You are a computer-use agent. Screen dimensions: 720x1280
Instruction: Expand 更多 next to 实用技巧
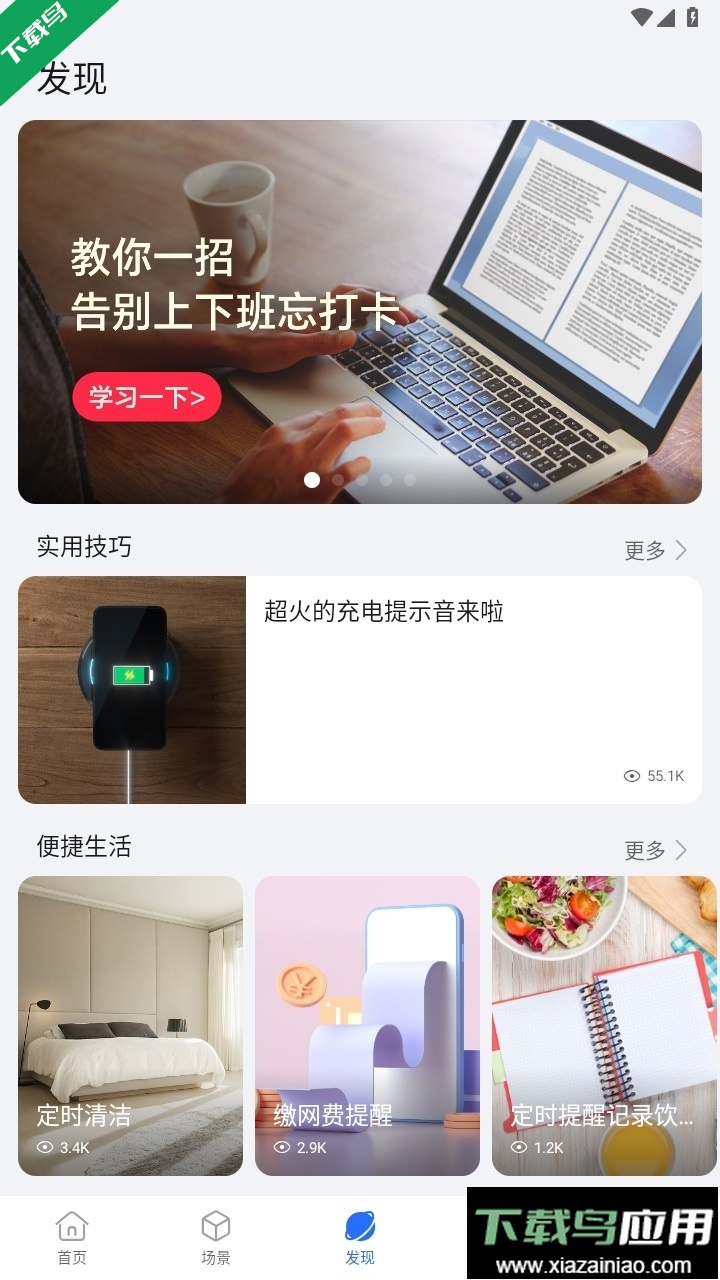pyautogui.click(x=644, y=549)
